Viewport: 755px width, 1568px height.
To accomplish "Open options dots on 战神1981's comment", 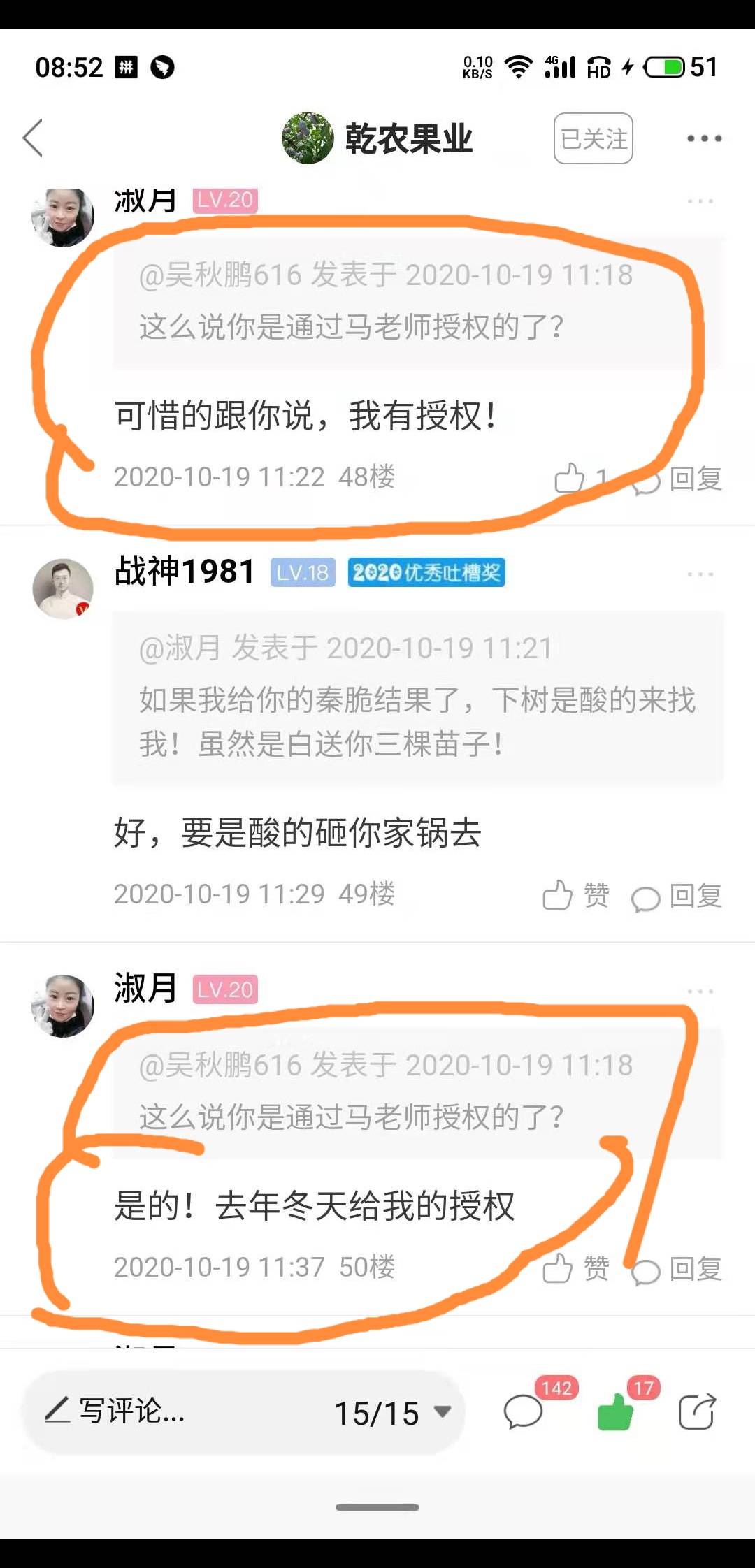I will click(700, 574).
